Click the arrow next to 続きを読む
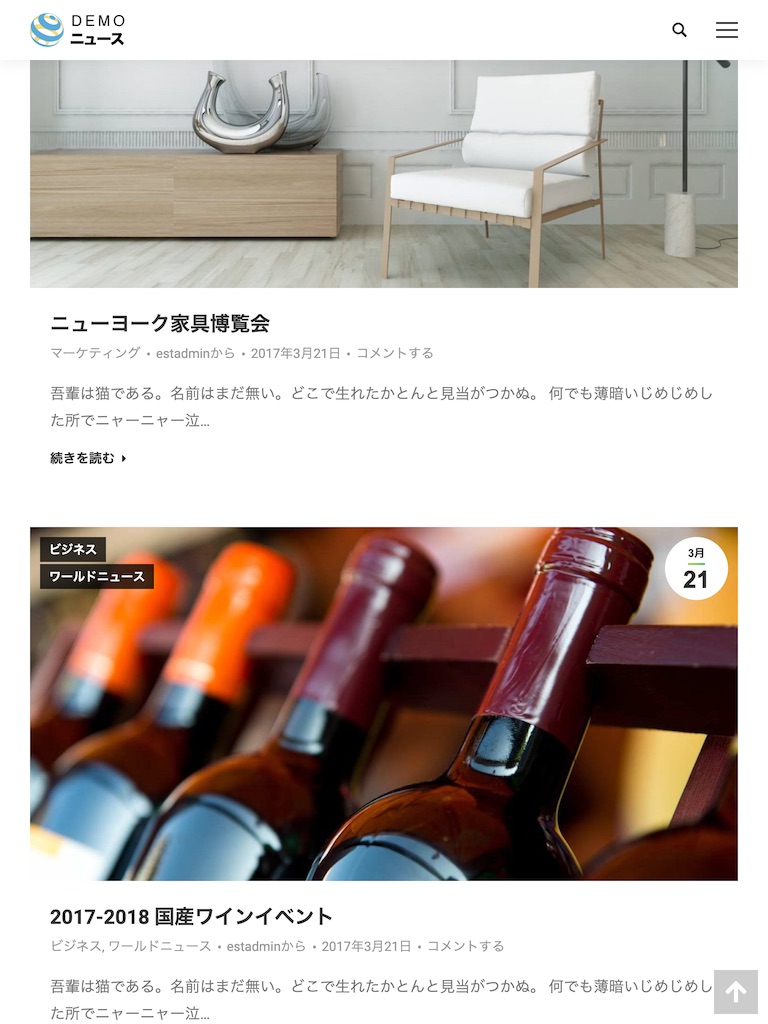 pos(124,458)
